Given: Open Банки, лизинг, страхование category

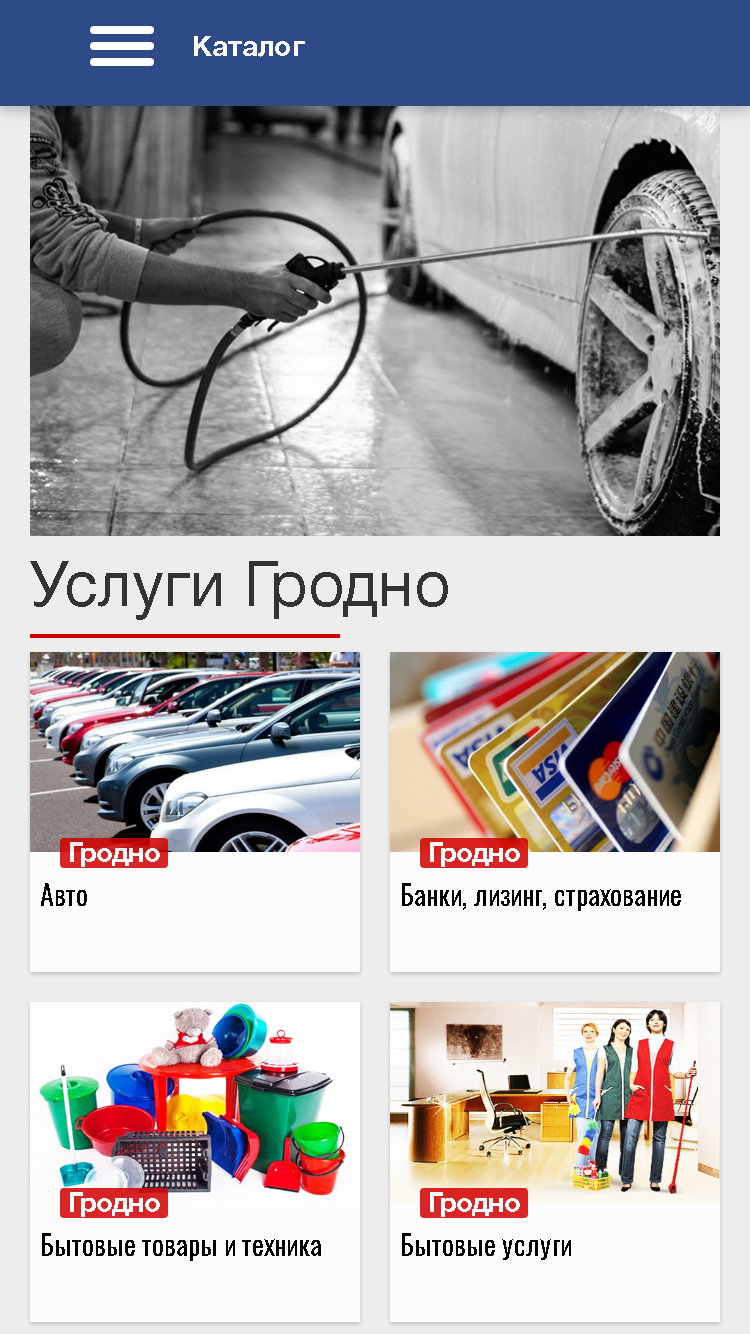Looking at the screenshot, I should [555, 812].
